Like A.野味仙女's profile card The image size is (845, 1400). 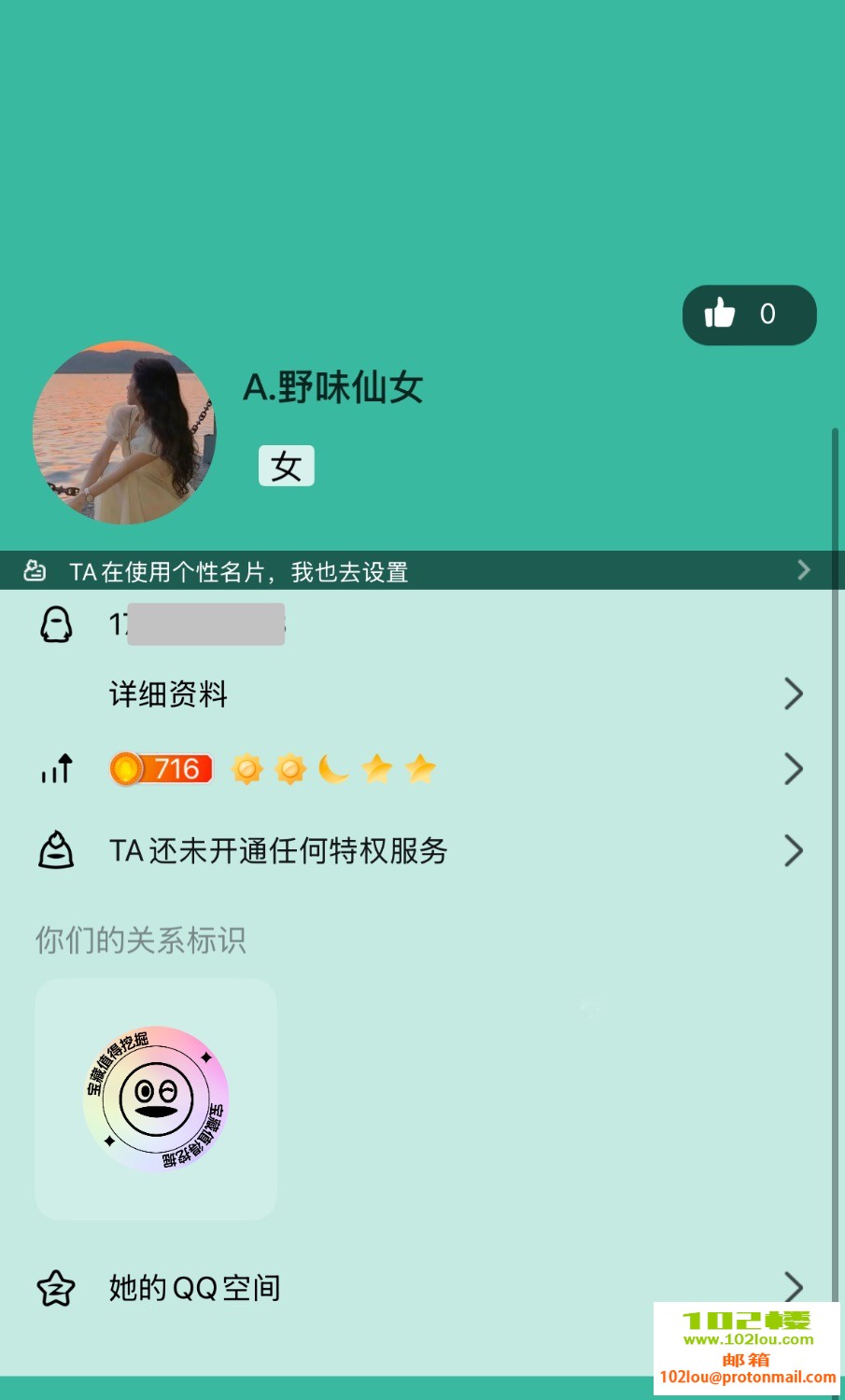(x=748, y=315)
